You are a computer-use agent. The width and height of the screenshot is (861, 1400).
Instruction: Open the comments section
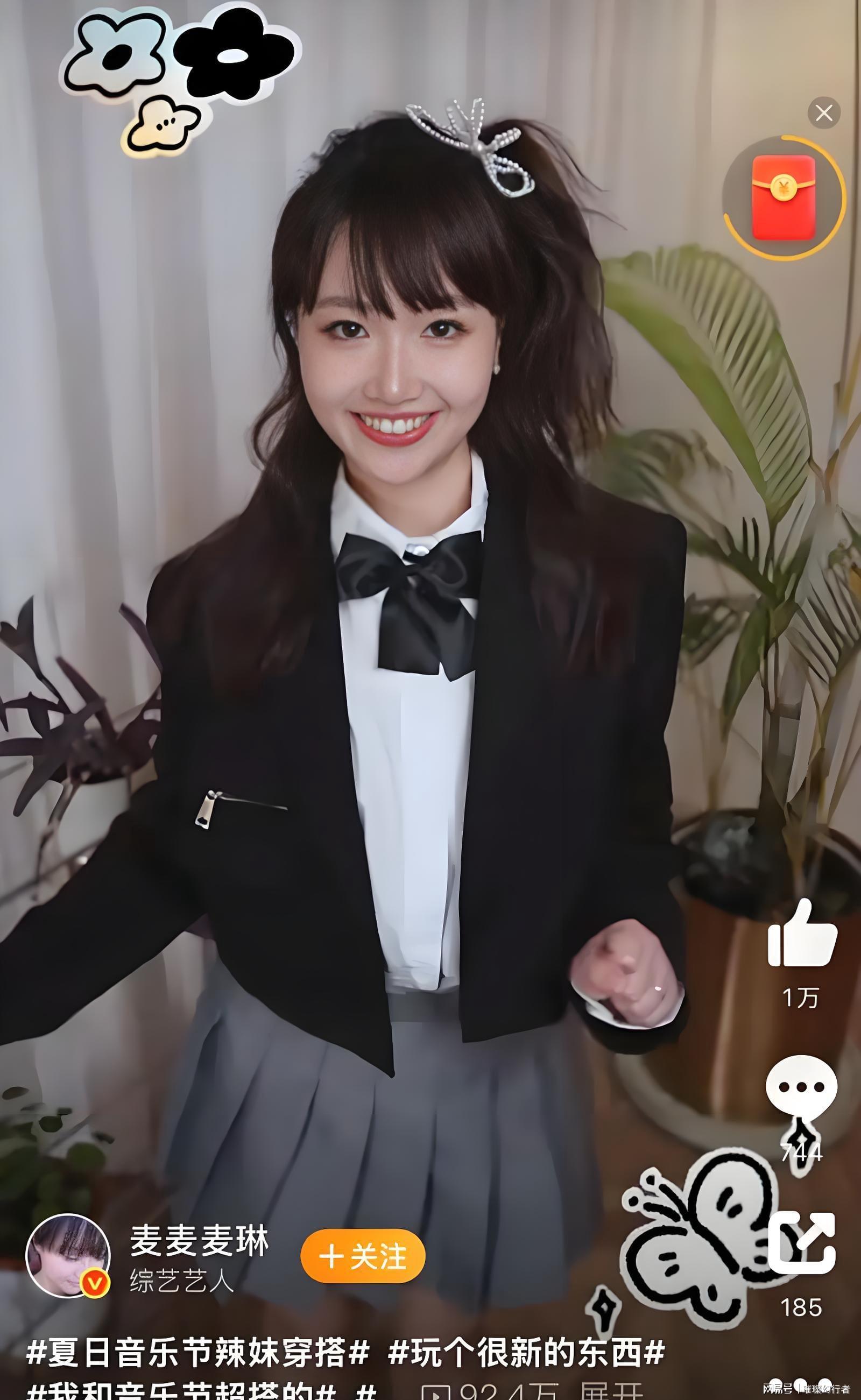click(x=801, y=1086)
